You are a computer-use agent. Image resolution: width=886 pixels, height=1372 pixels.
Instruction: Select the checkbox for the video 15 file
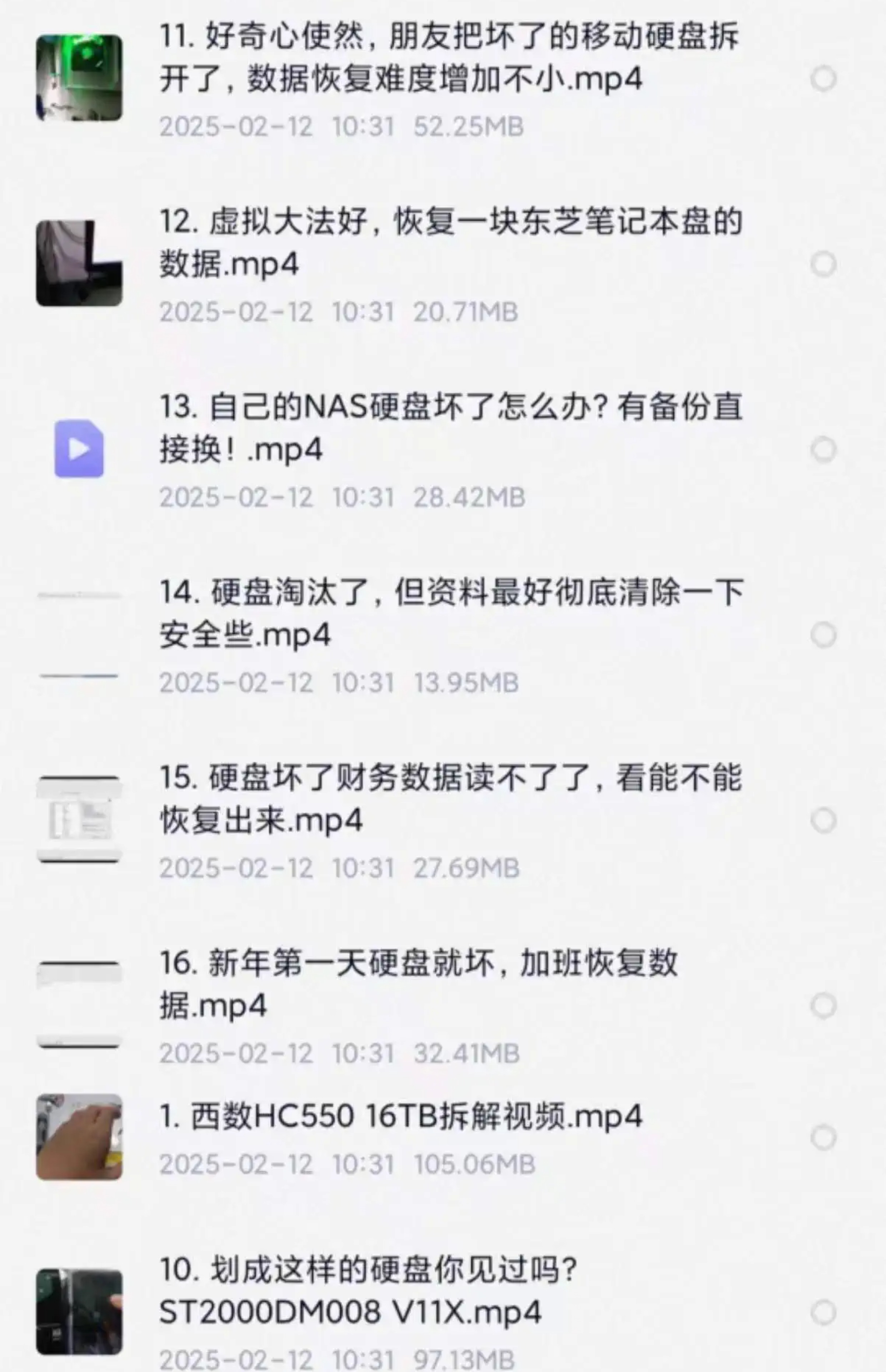(x=823, y=820)
